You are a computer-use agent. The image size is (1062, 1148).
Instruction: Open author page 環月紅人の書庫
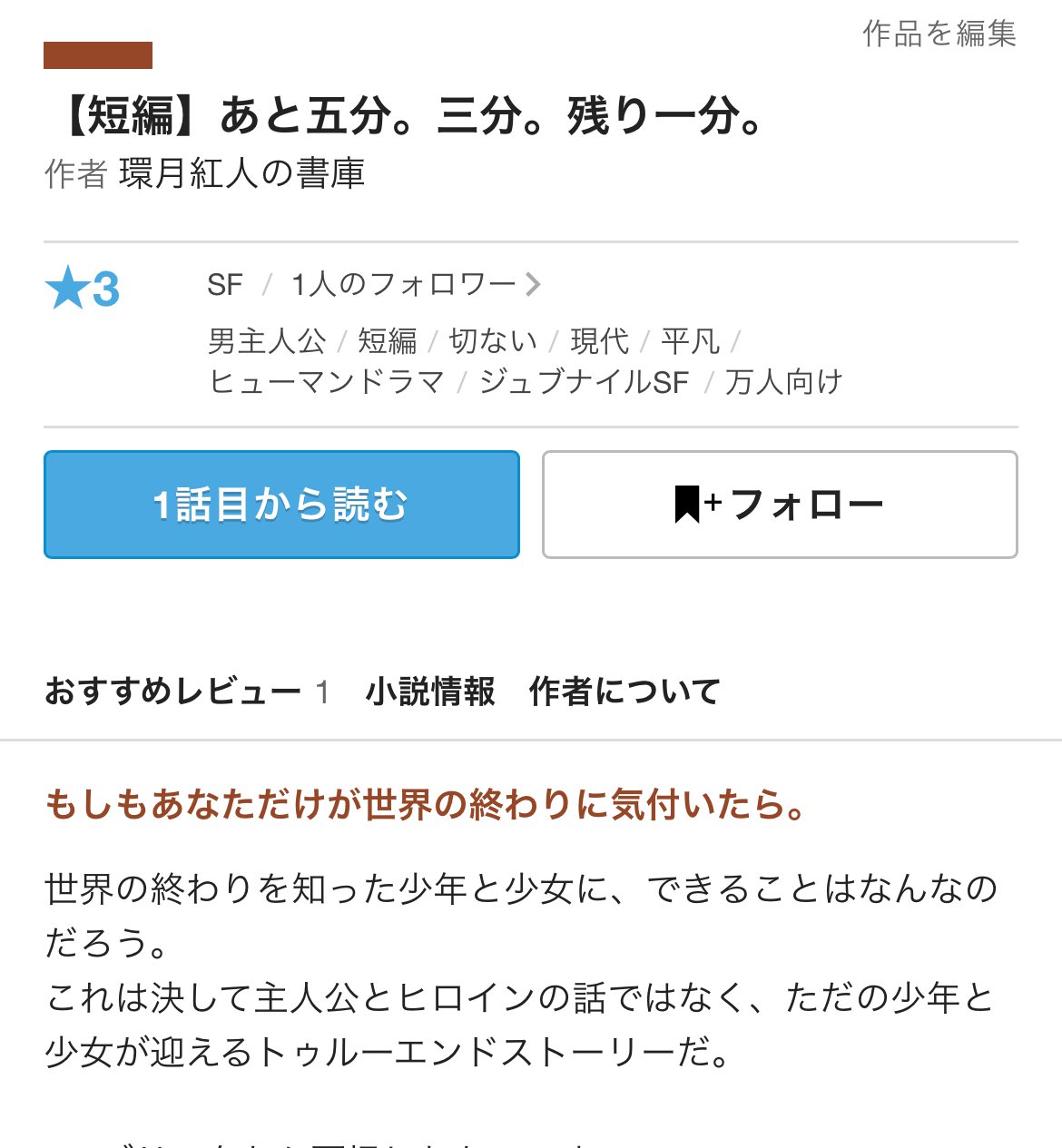tap(241, 173)
